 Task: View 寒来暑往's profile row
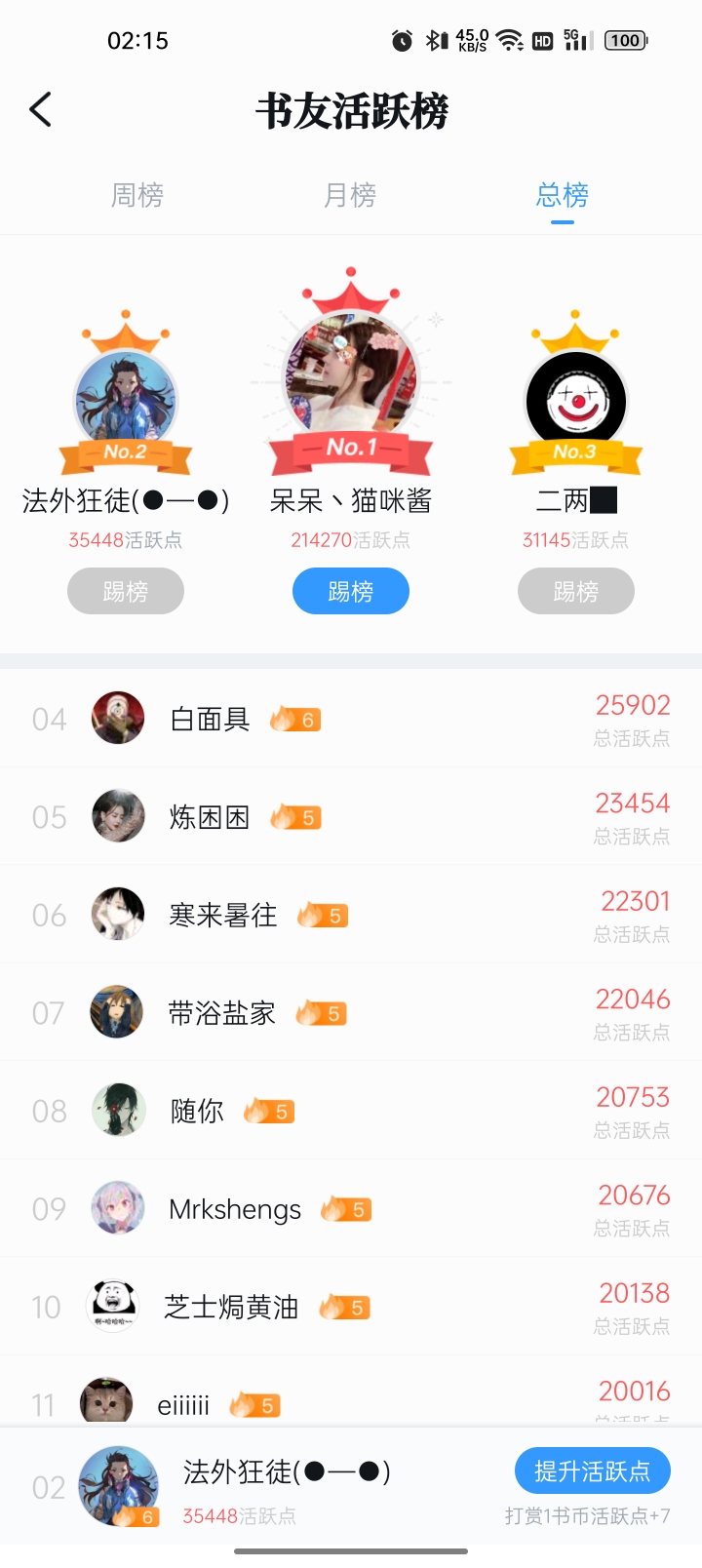tap(351, 915)
